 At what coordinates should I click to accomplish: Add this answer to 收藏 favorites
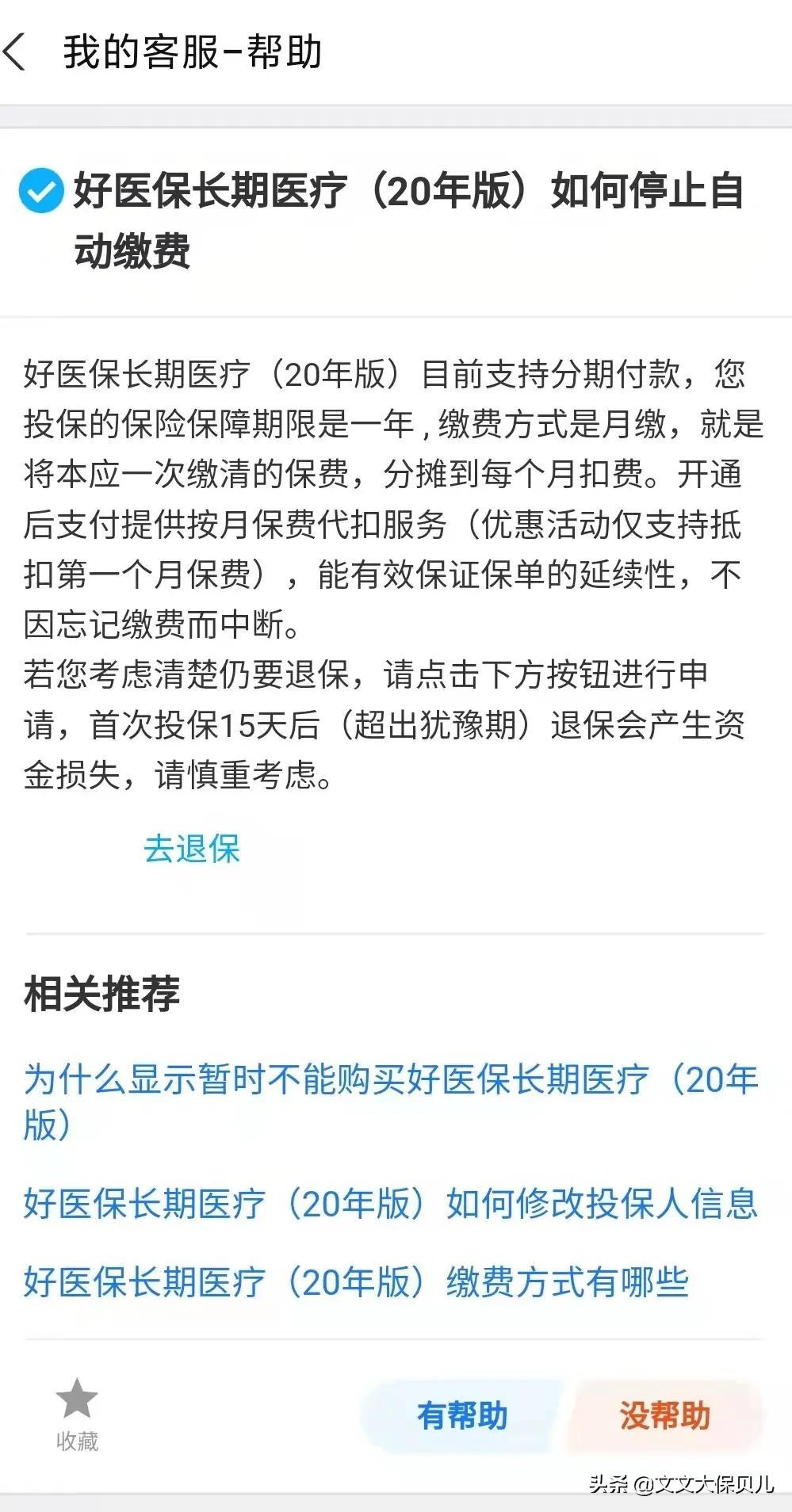(x=77, y=1414)
